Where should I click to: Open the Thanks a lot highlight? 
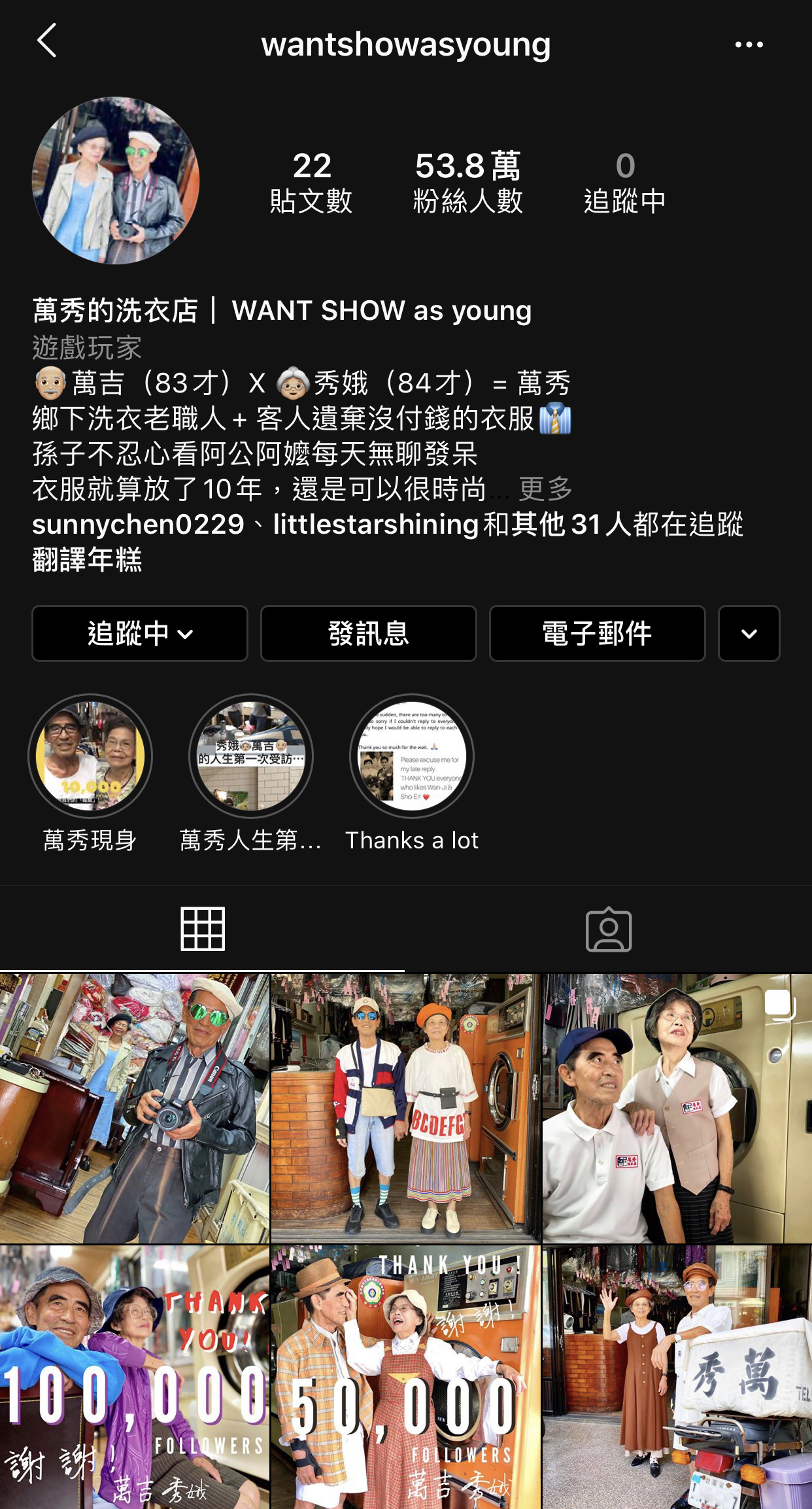(x=412, y=756)
